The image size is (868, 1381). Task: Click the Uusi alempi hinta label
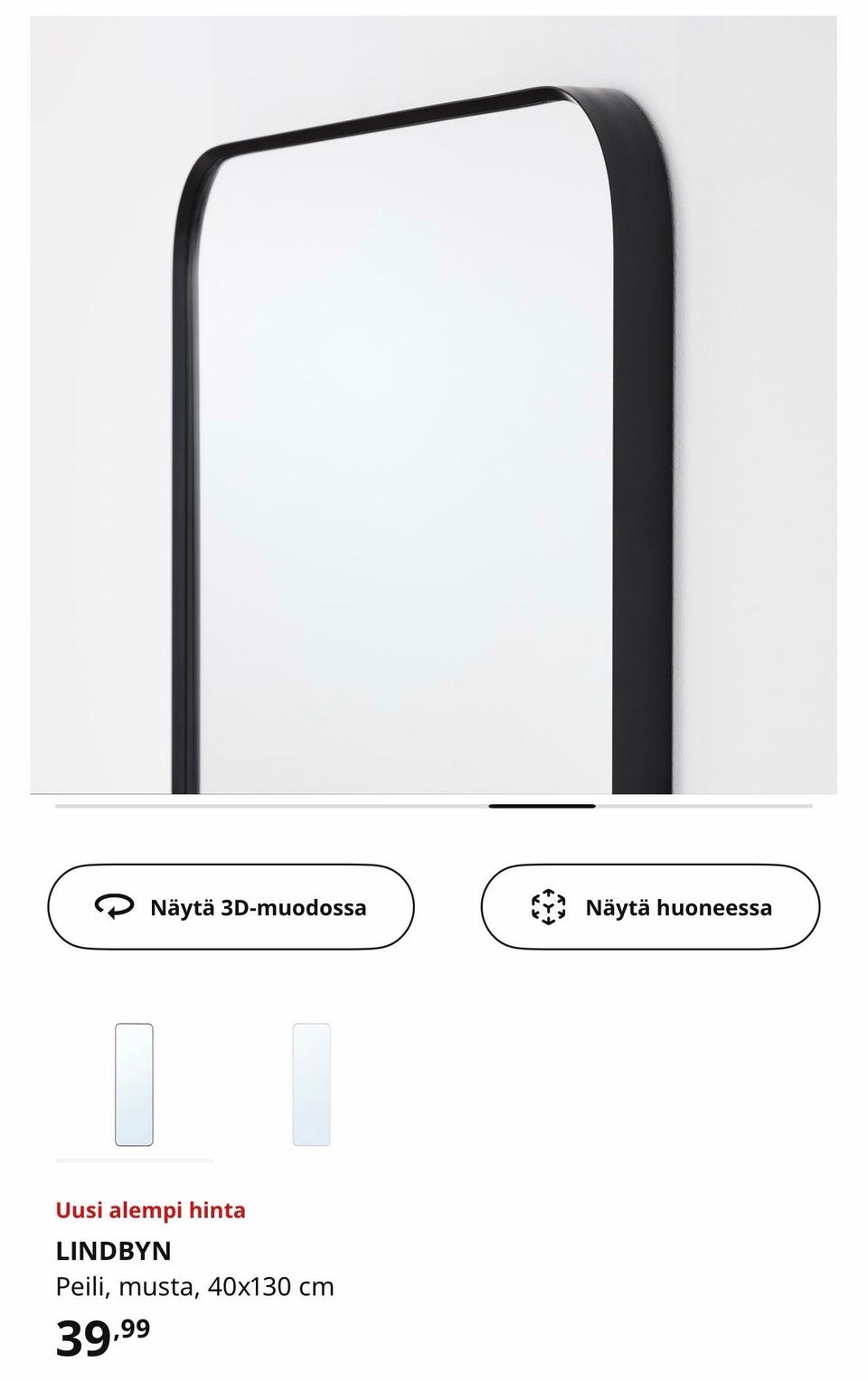coord(151,1209)
